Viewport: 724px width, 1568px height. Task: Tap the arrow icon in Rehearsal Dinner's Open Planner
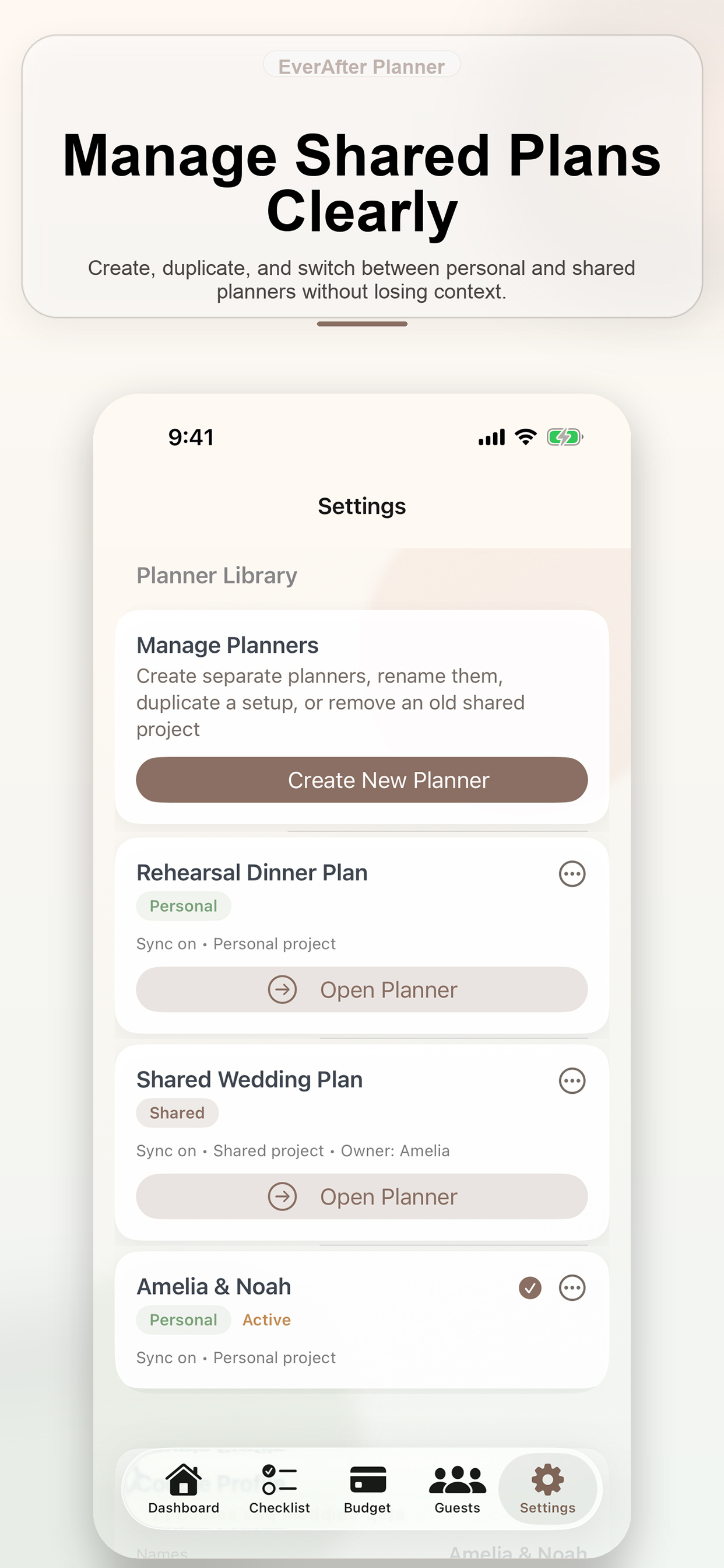coord(282,990)
